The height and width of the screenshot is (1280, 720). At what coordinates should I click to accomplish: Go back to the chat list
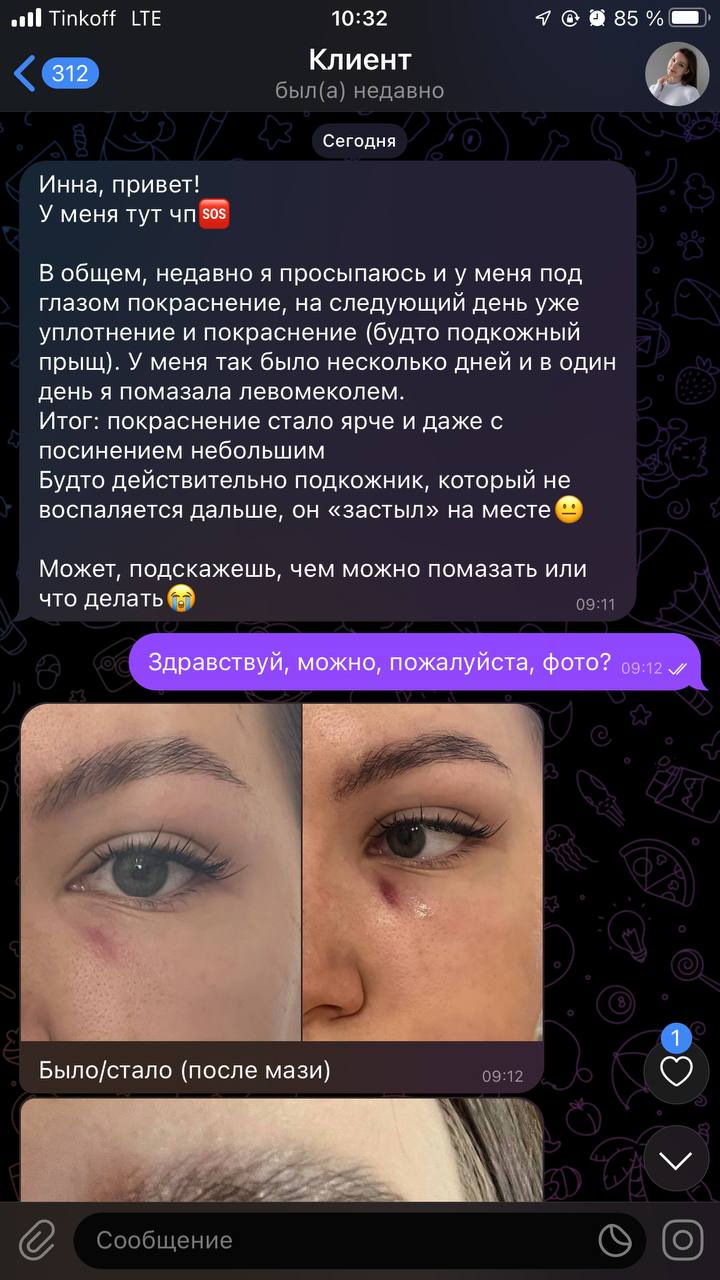[56, 73]
